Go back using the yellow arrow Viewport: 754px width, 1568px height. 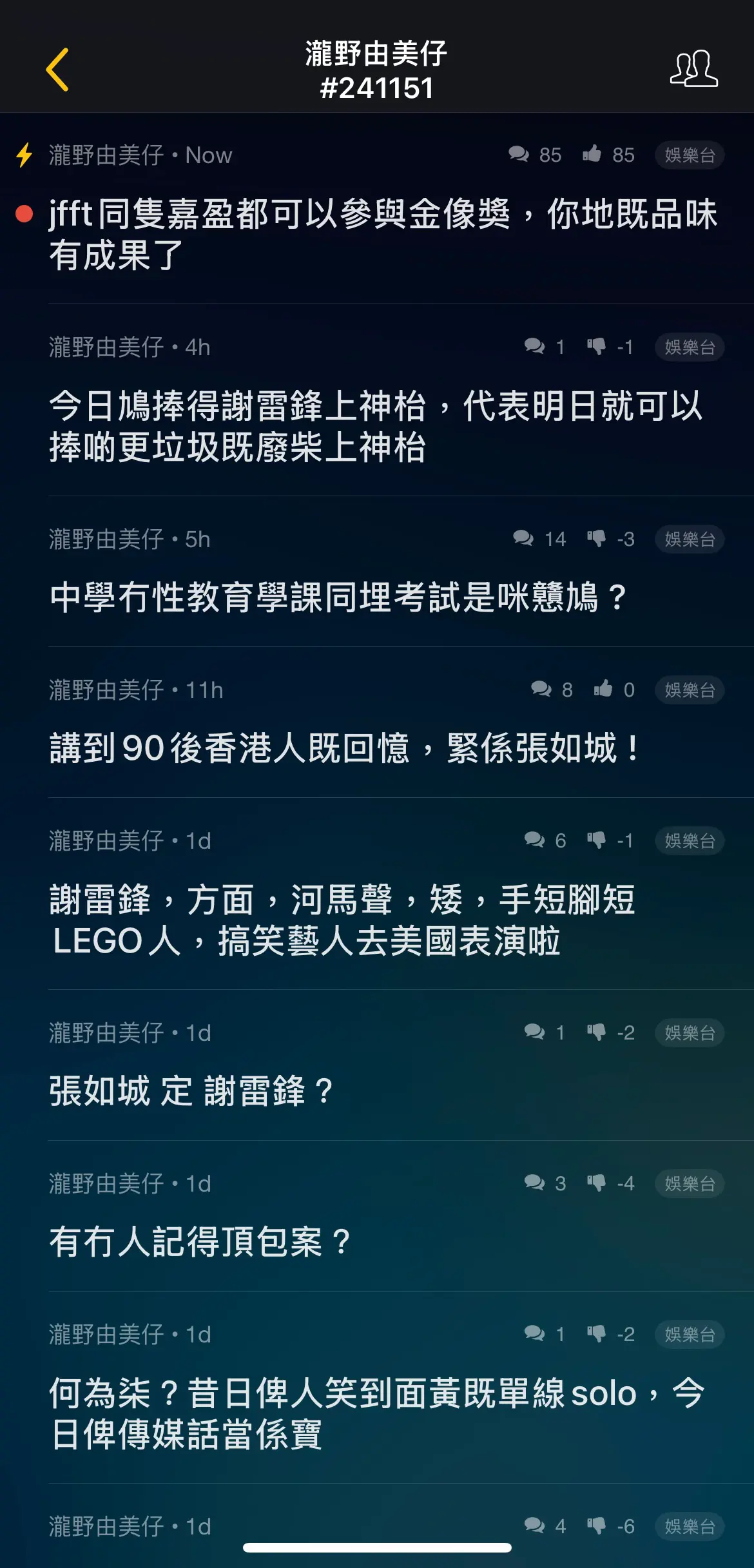coord(57,70)
